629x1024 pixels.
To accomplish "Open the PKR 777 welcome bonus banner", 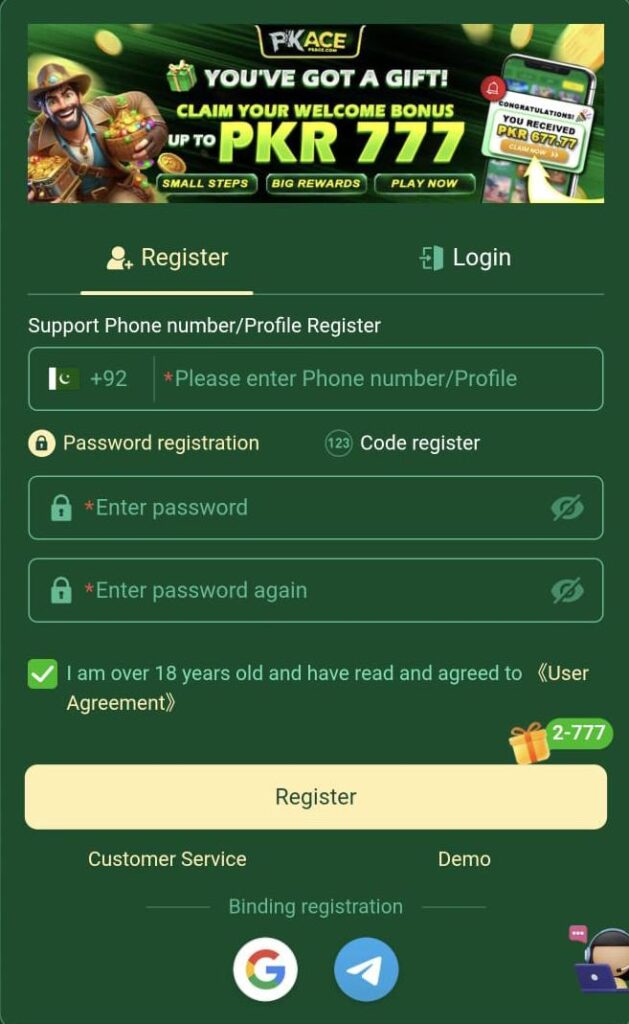I will coord(315,114).
